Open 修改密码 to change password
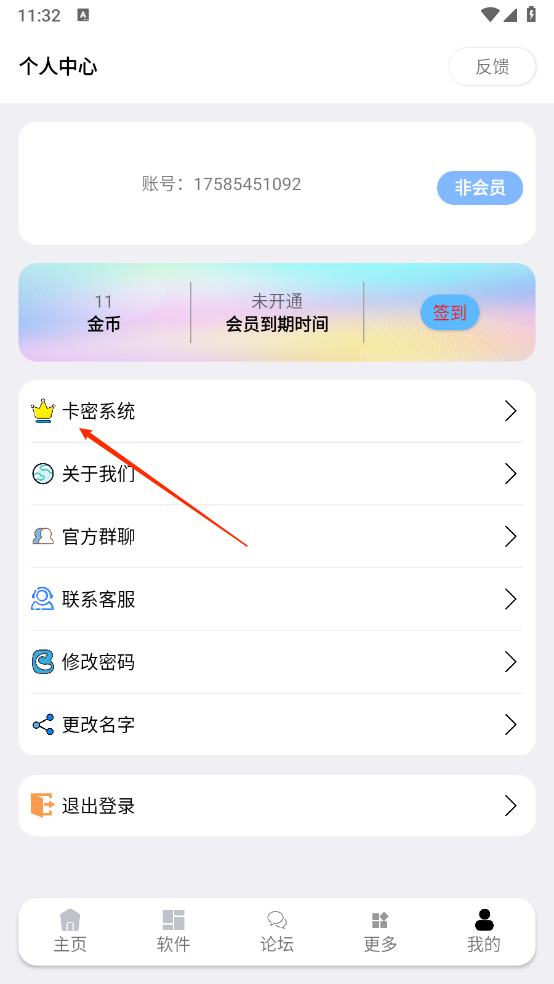The width and height of the screenshot is (554, 984). [x=277, y=662]
